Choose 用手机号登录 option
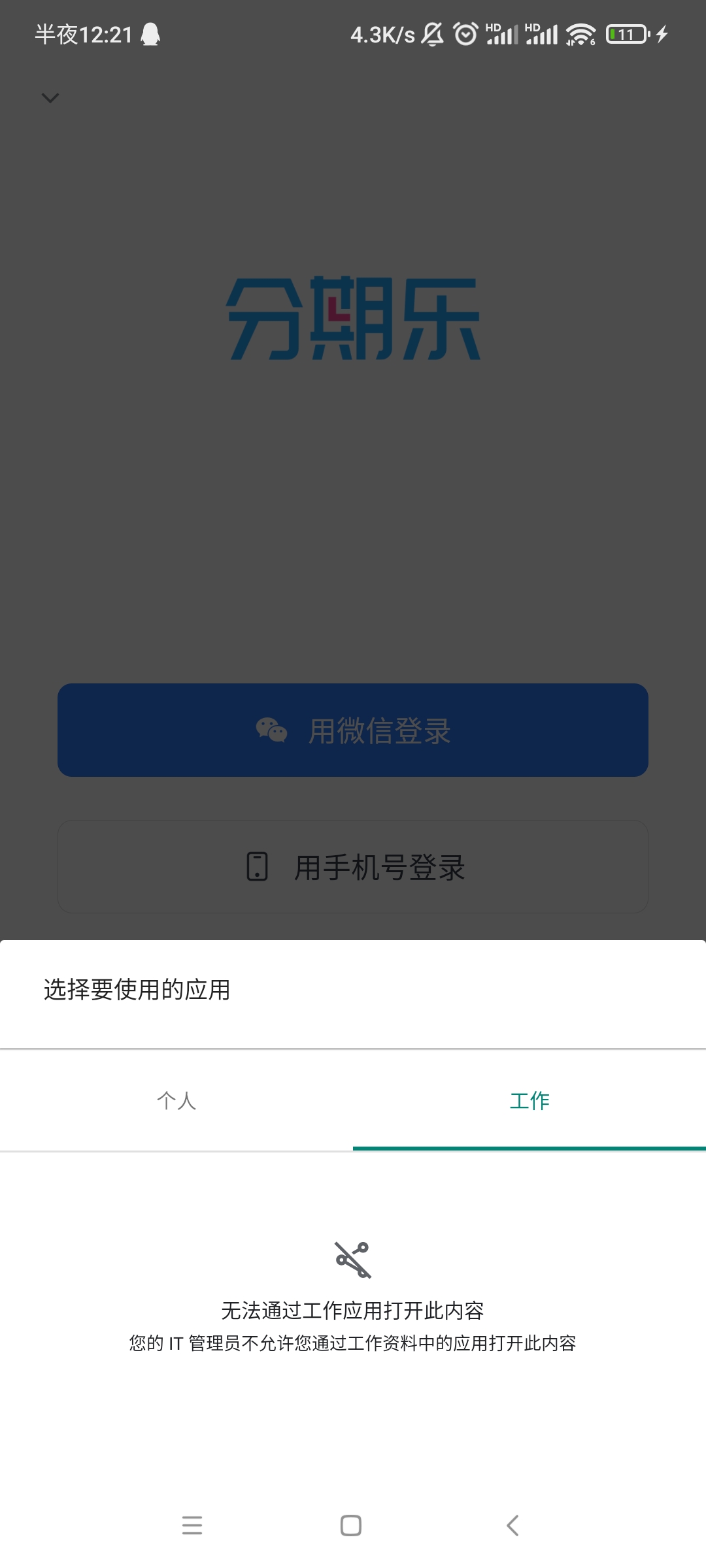Screen dimensions: 706x1568 [353, 867]
